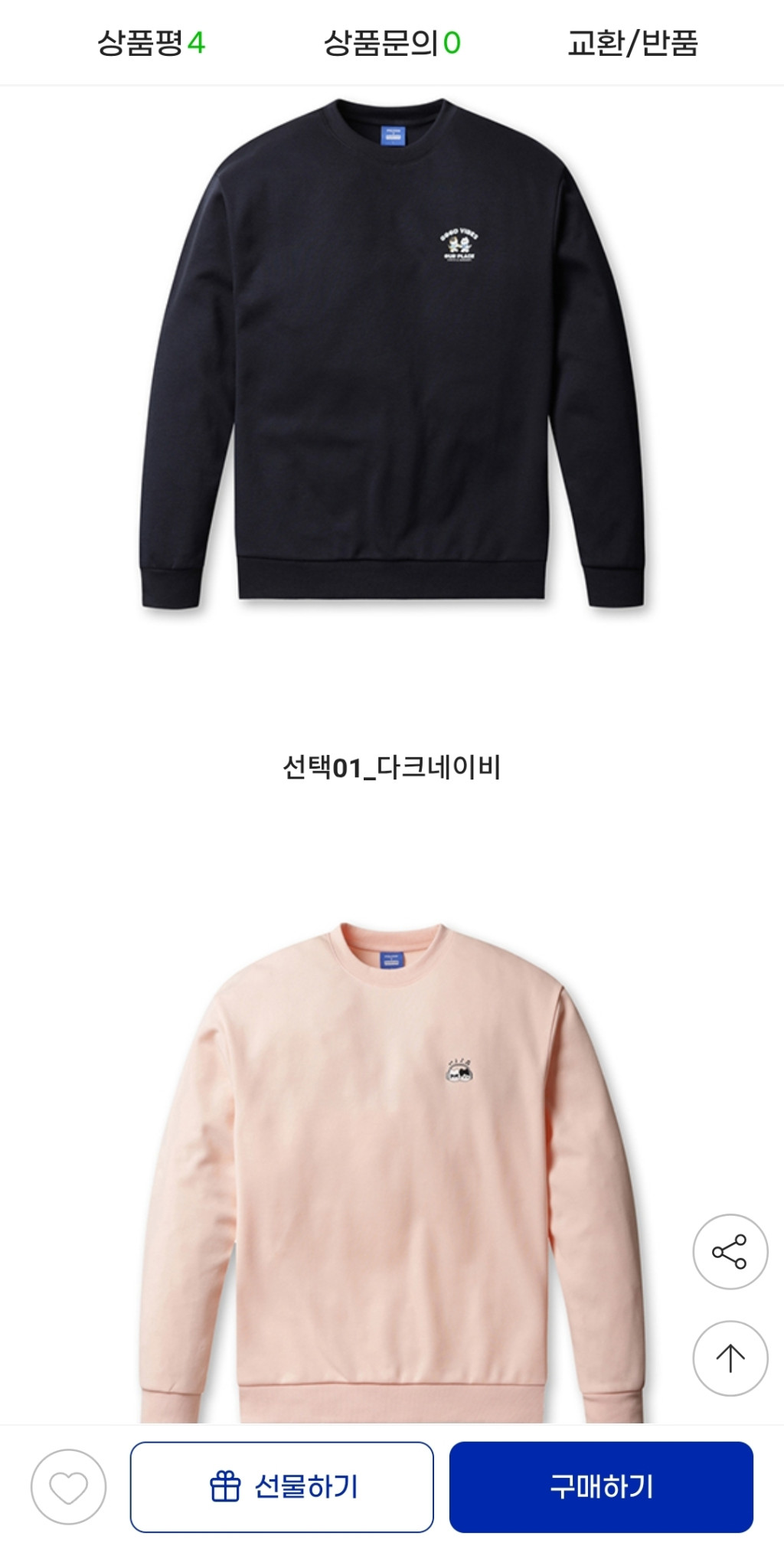Jump back to top with the arrow button

point(730,1358)
